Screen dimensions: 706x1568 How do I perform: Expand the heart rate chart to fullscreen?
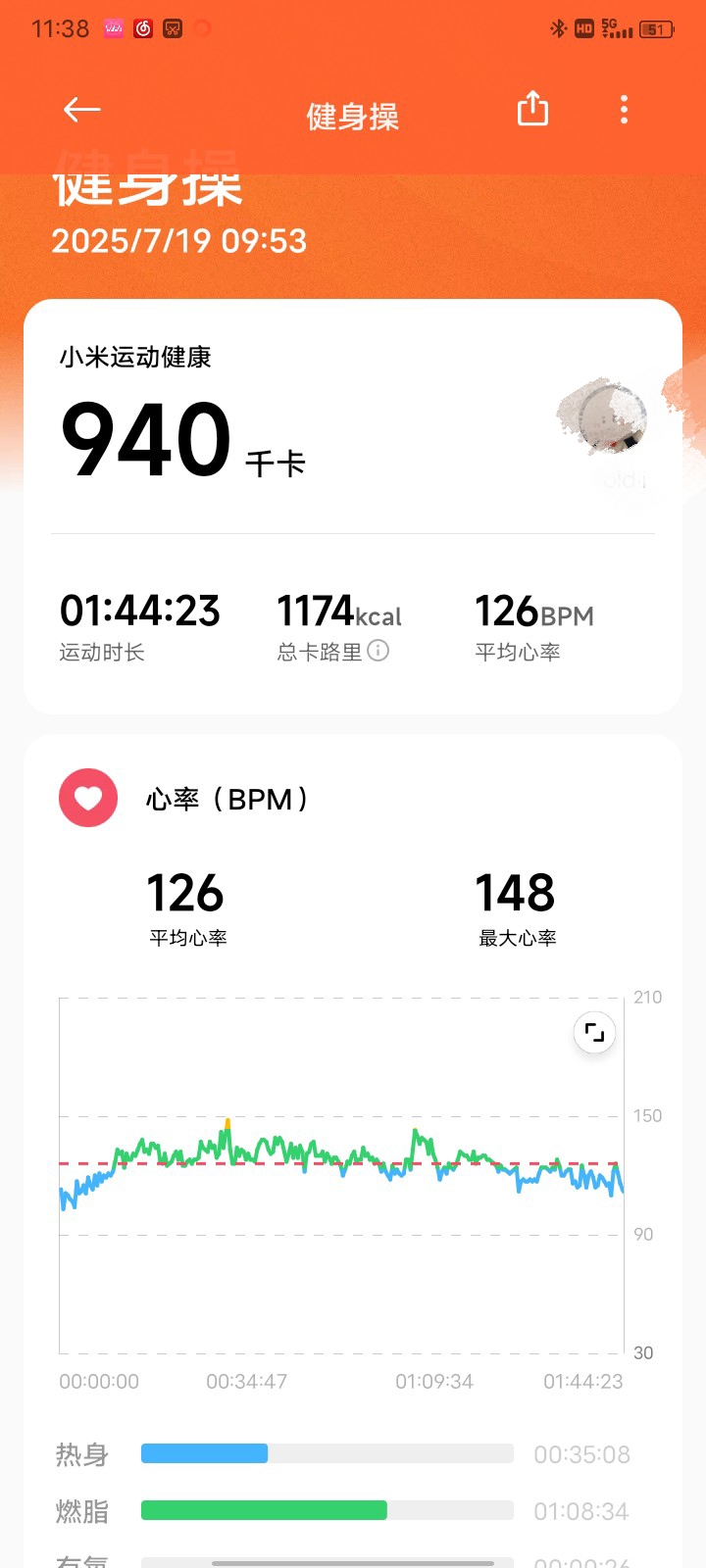(x=594, y=1032)
